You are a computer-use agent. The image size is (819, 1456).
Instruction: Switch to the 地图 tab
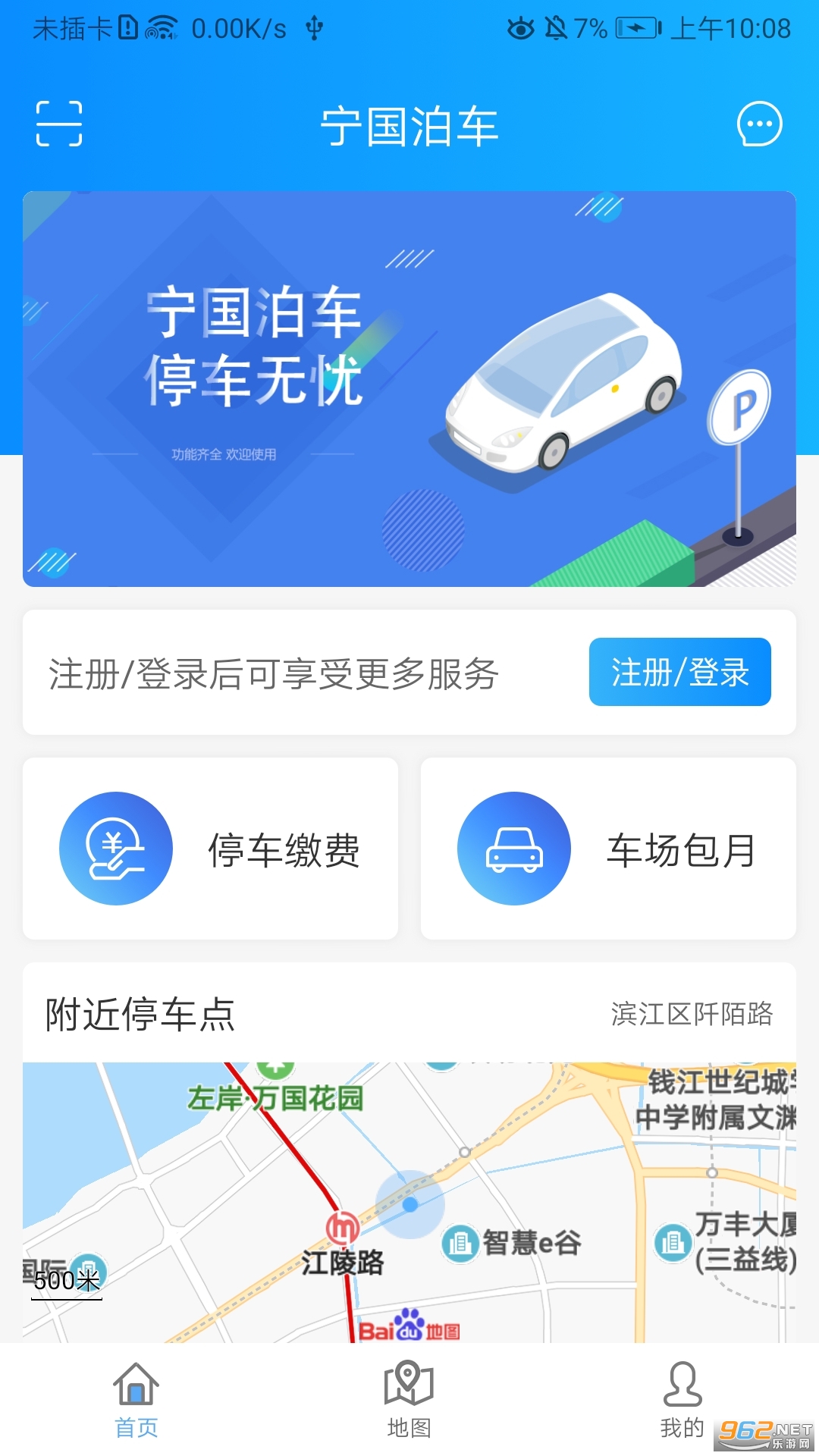pos(409,1399)
